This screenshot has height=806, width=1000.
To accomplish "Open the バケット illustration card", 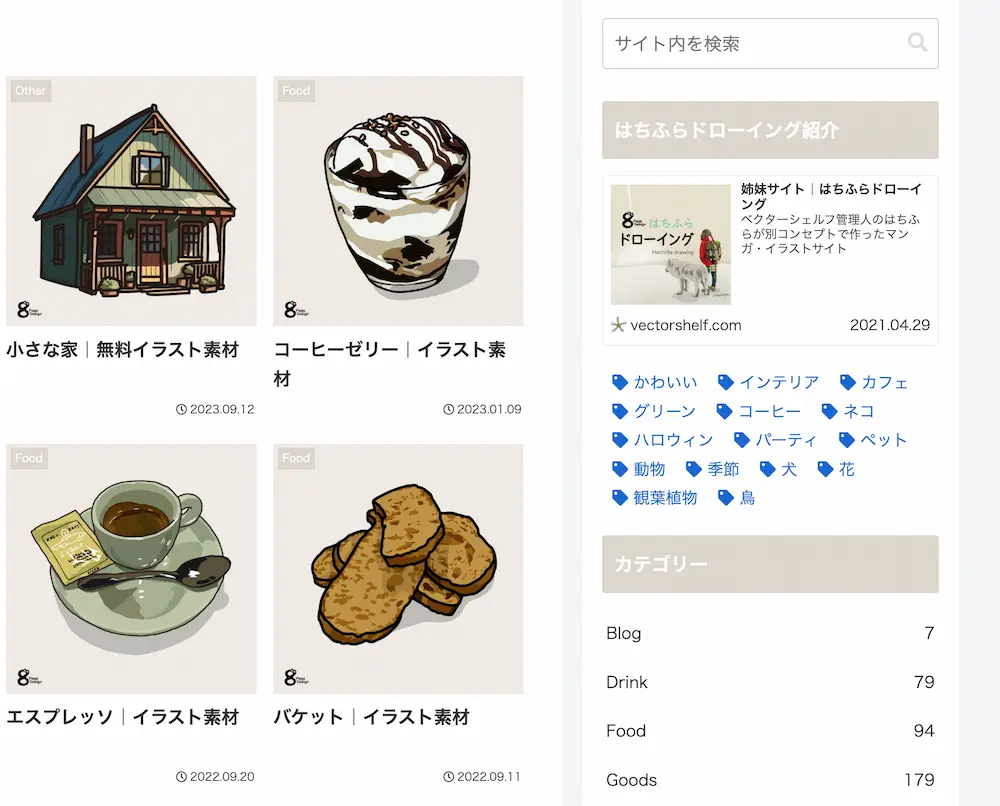I will pyautogui.click(x=398, y=569).
